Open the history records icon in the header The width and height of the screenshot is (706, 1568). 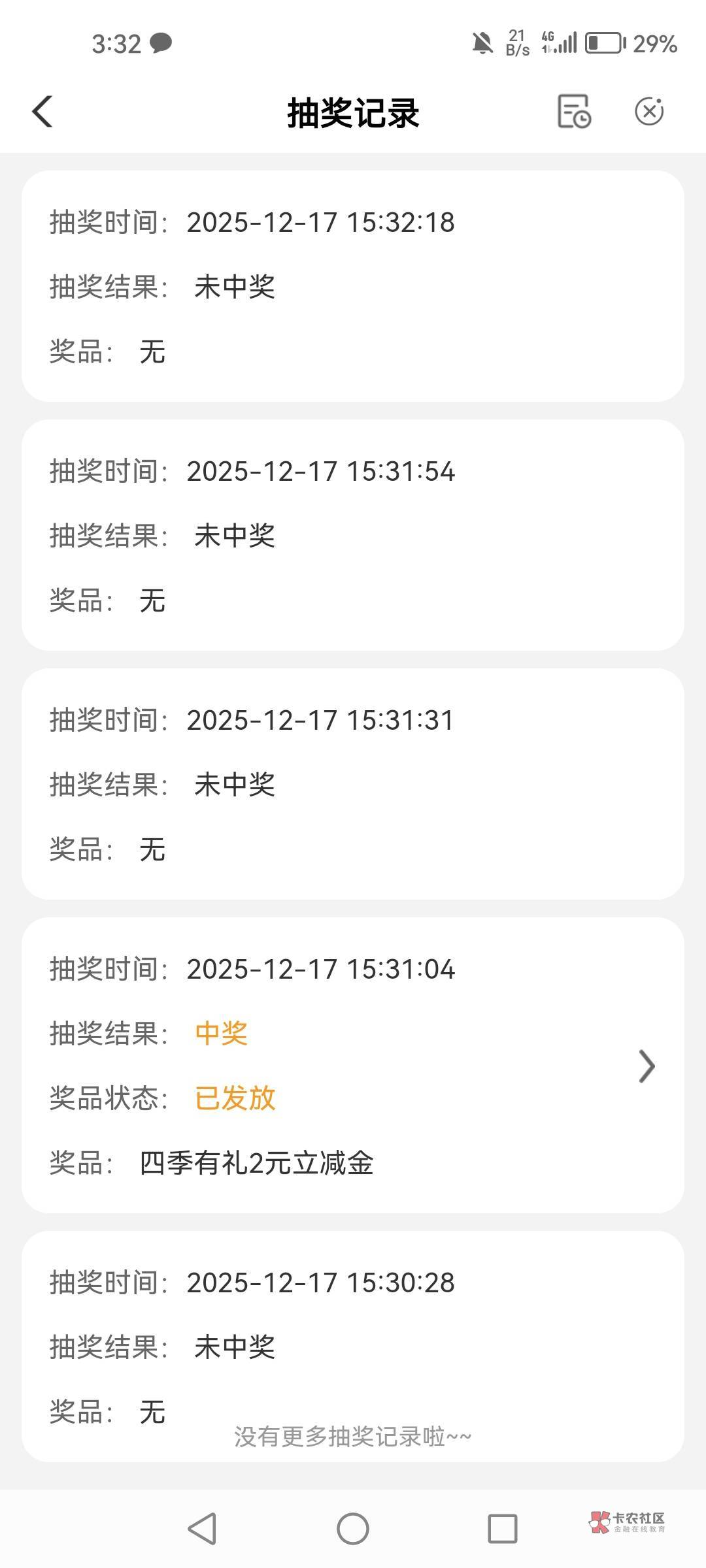pyautogui.click(x=574, y=112)
